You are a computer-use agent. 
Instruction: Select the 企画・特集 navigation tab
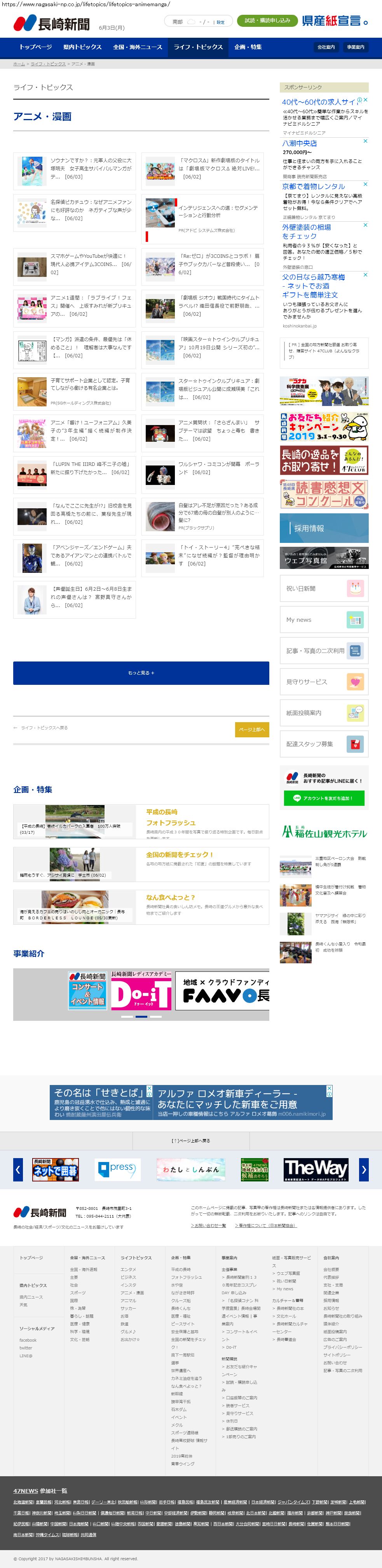tap(248, 47)
